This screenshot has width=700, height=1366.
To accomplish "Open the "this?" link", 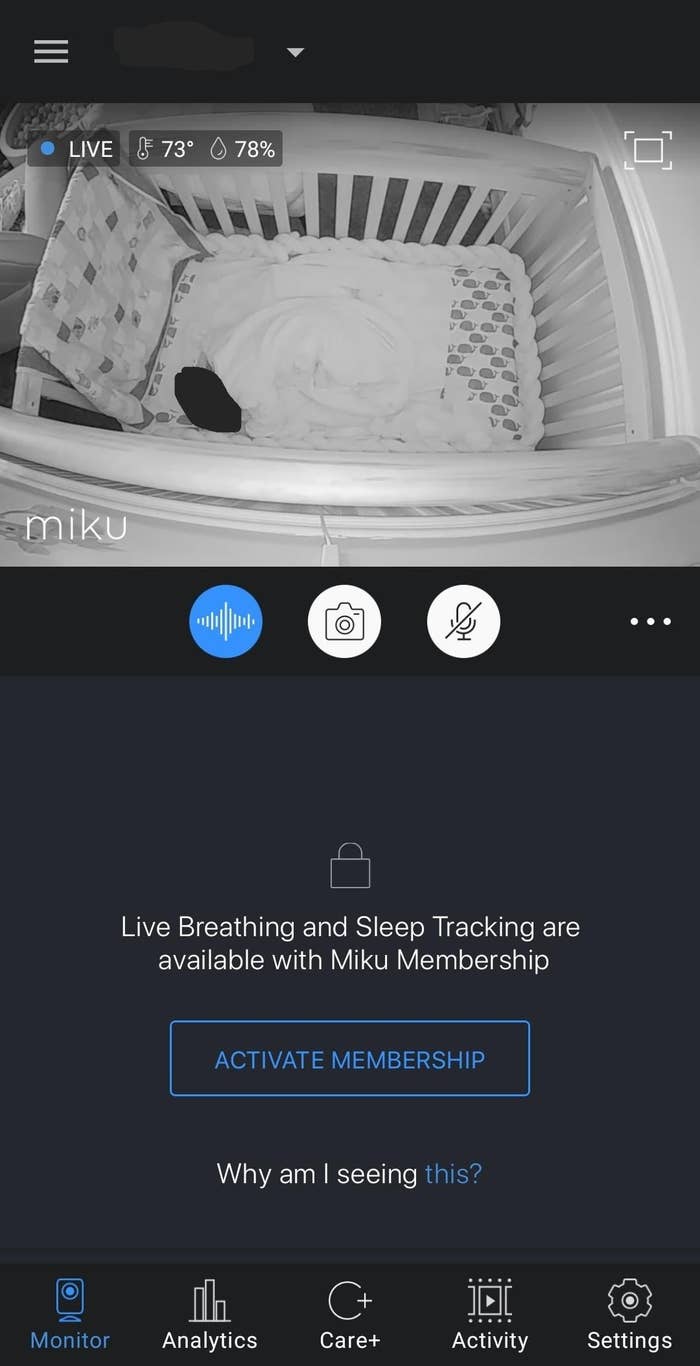I will click(x=453, y=1173).
